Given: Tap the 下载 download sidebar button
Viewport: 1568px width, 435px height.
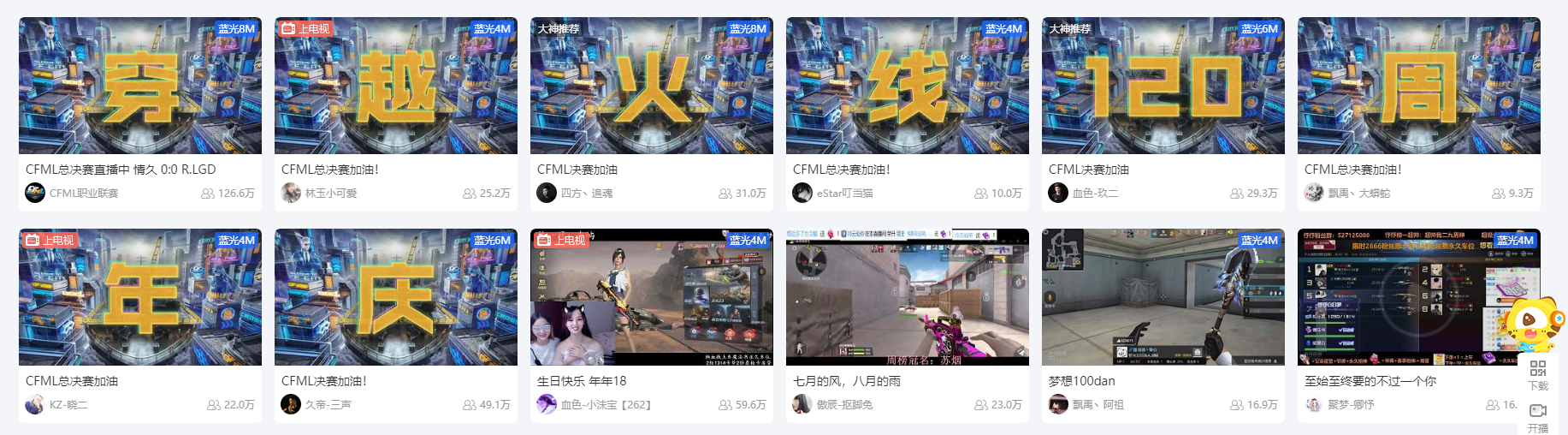Looking at the screenshot, I should pyautogui.click(x=1537, y=374).
